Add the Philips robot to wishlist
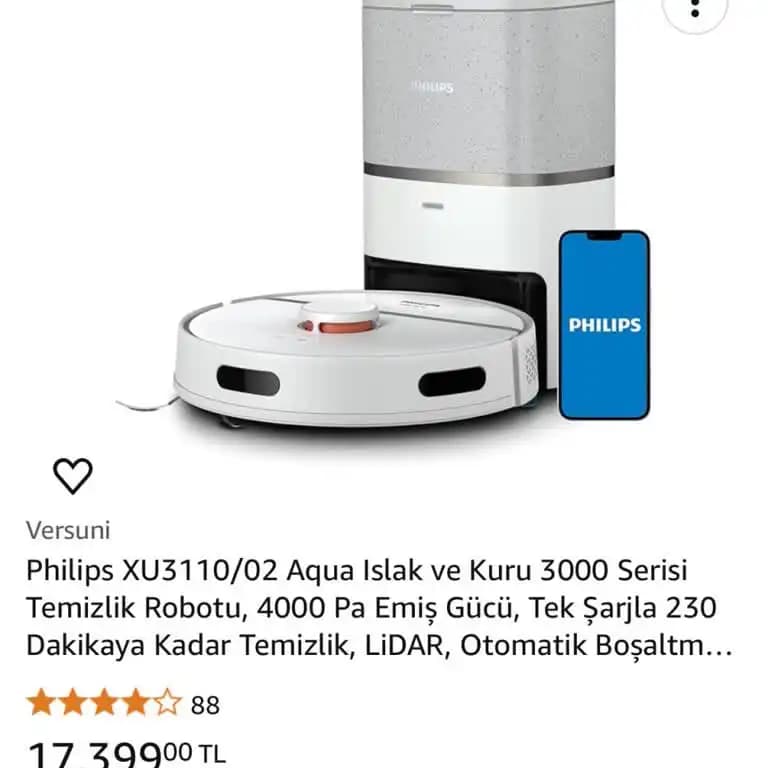This screenshot has height=768, width=768. [72, 475]
